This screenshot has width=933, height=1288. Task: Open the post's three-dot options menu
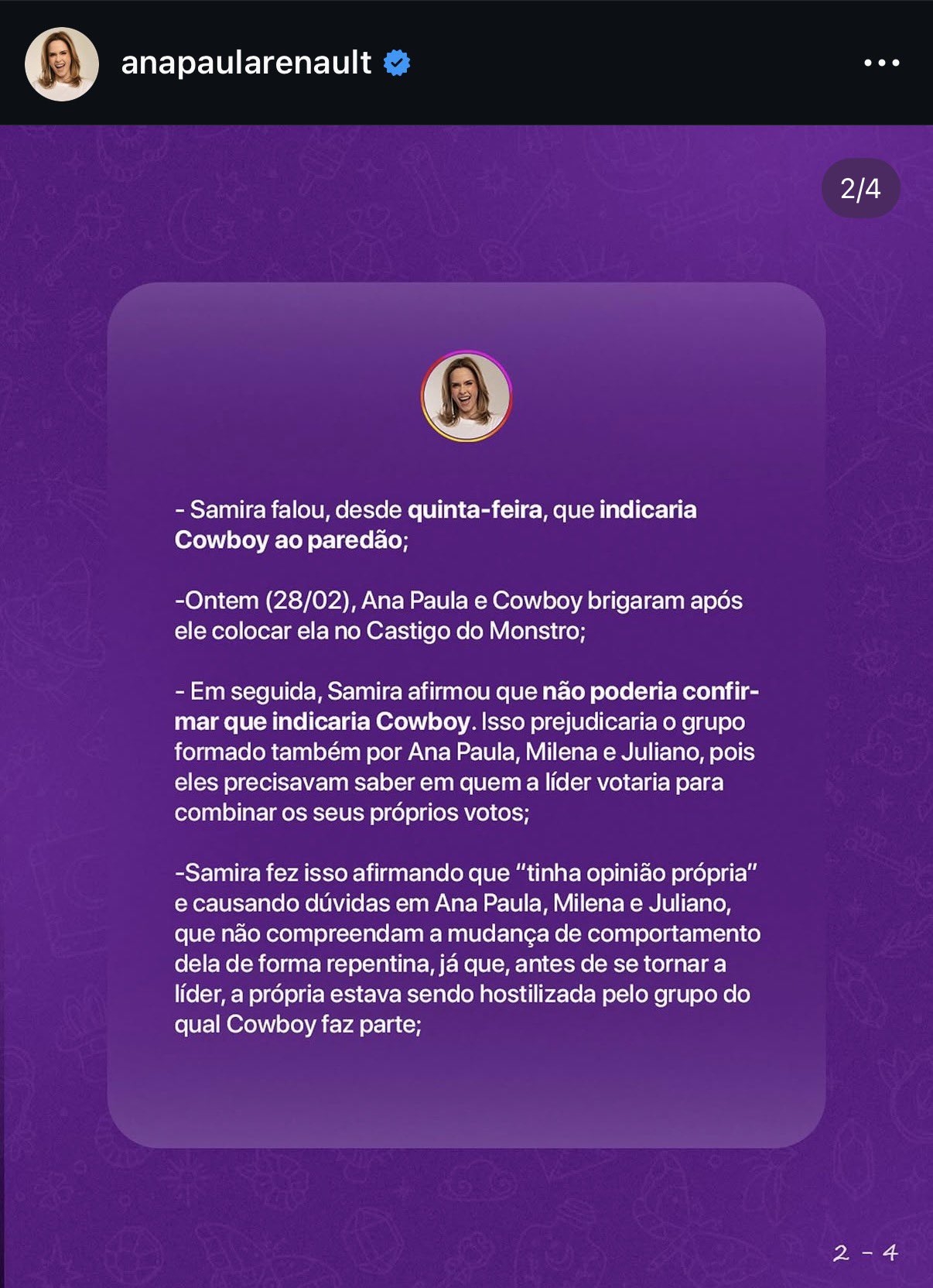click(881, 63)
